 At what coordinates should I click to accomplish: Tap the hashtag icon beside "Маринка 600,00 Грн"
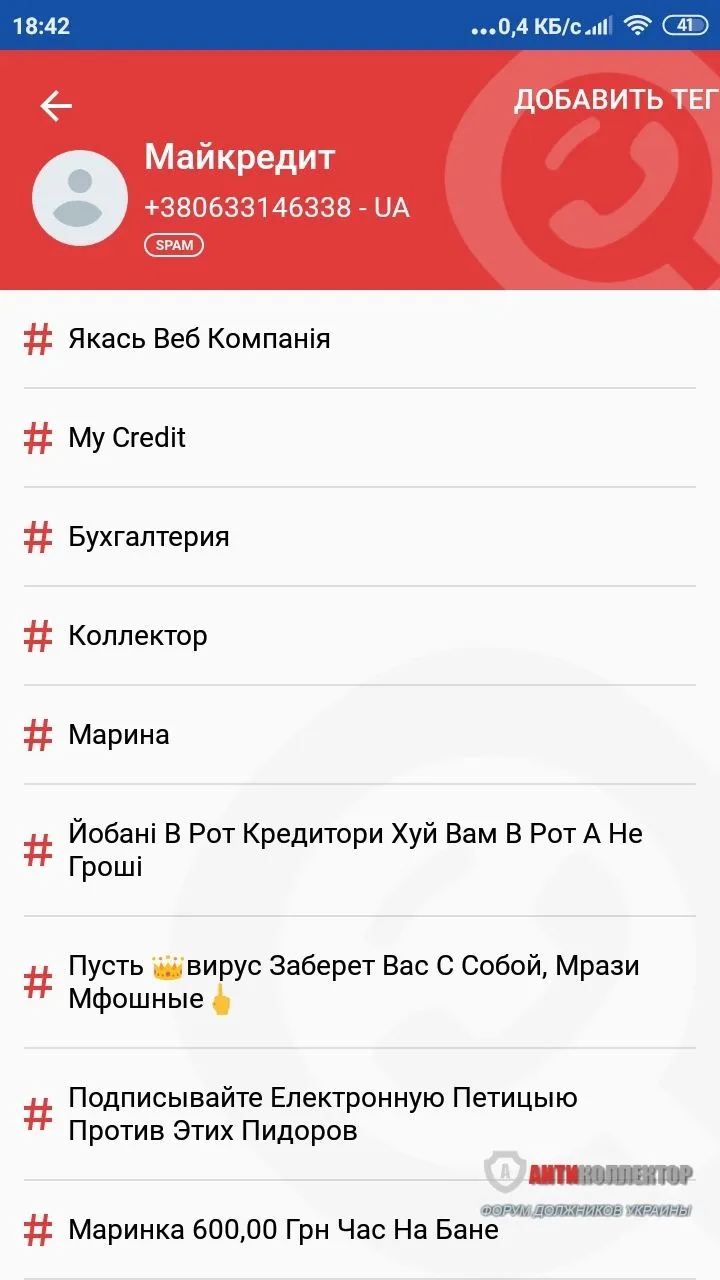click(36, 1230)
